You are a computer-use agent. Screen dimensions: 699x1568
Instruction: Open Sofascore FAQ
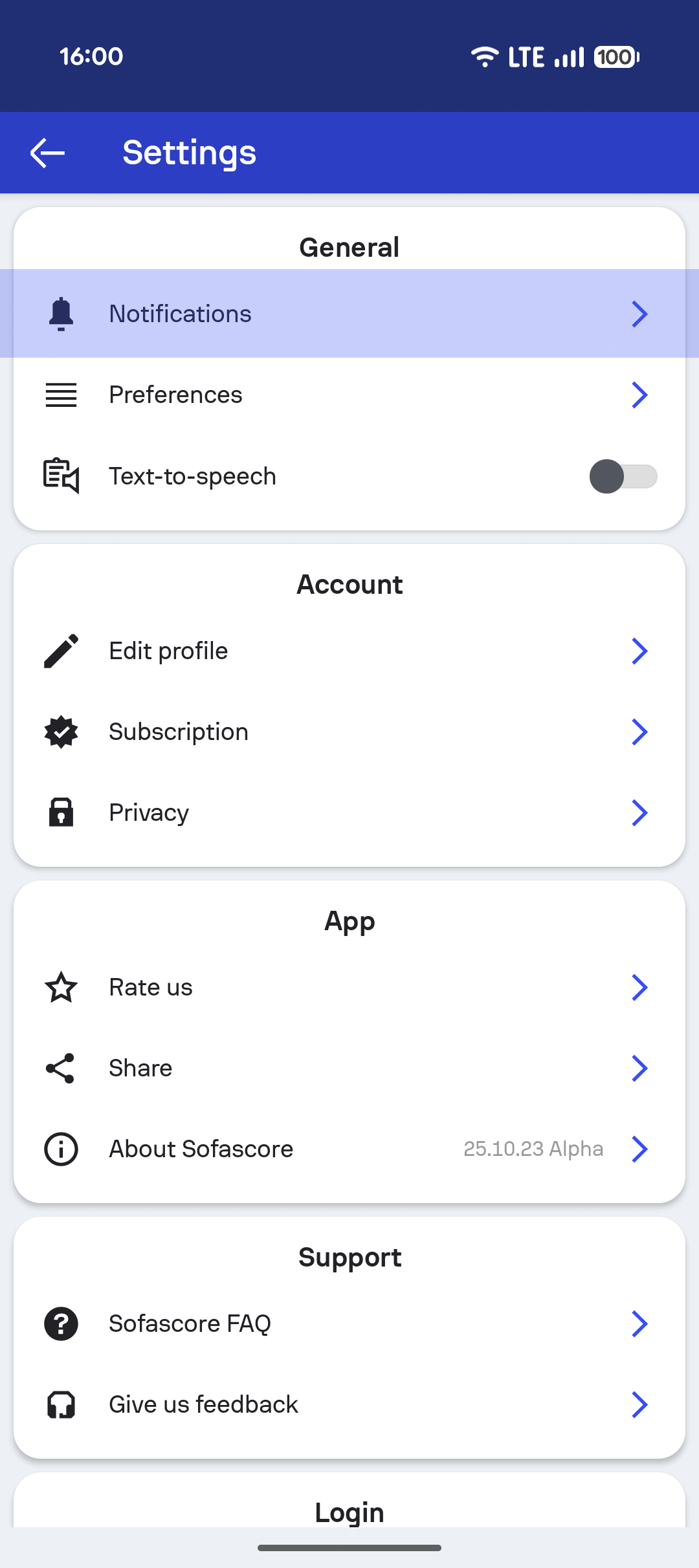click(x=349, y=1323)
